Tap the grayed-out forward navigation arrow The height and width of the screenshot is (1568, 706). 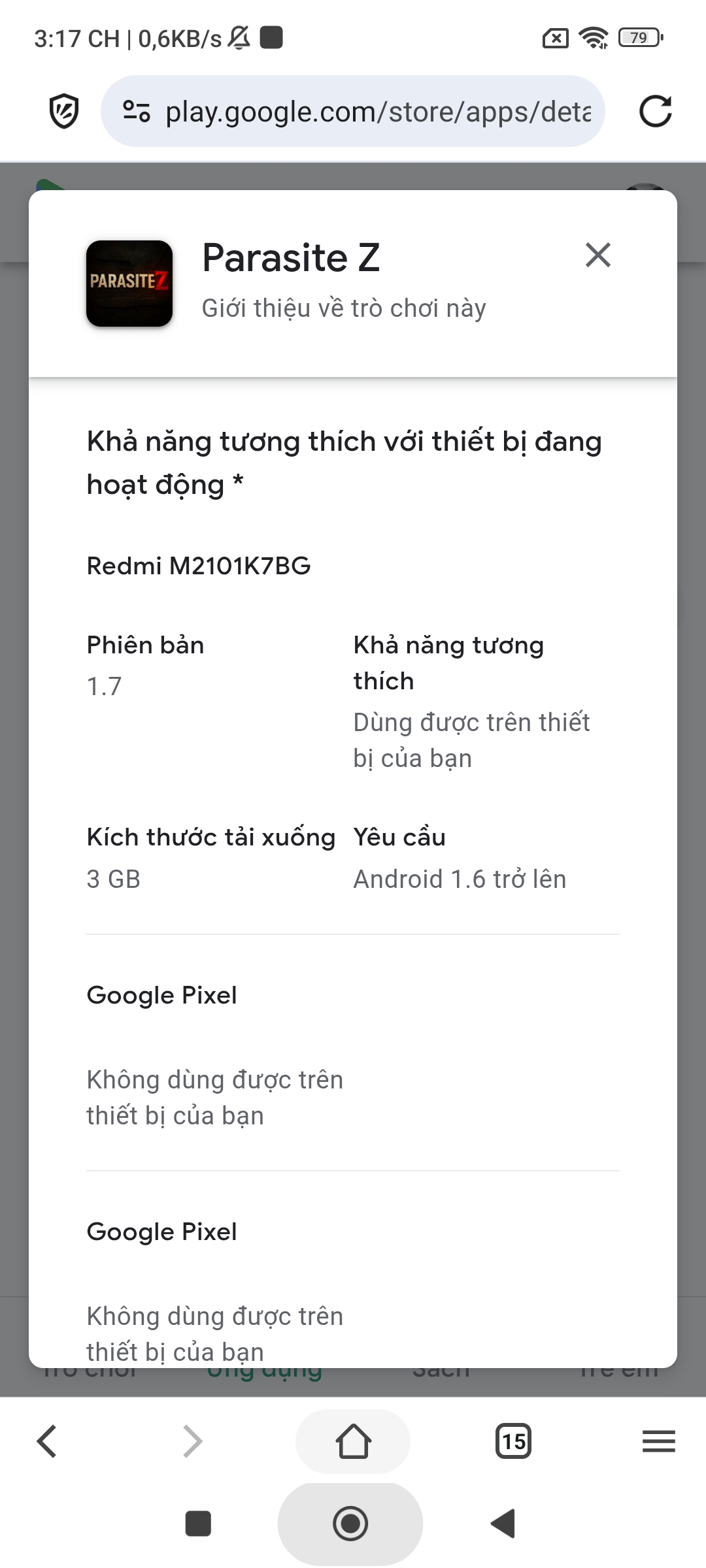(191, 1441)
